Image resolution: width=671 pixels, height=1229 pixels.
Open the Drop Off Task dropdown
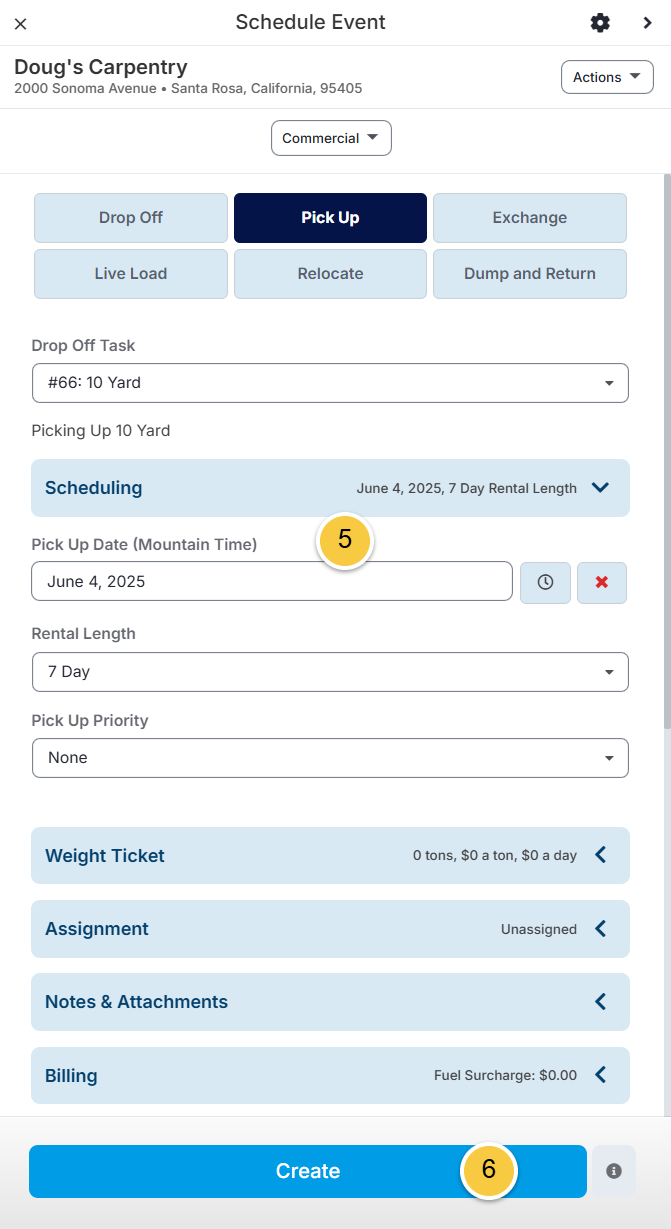[330, 383]
